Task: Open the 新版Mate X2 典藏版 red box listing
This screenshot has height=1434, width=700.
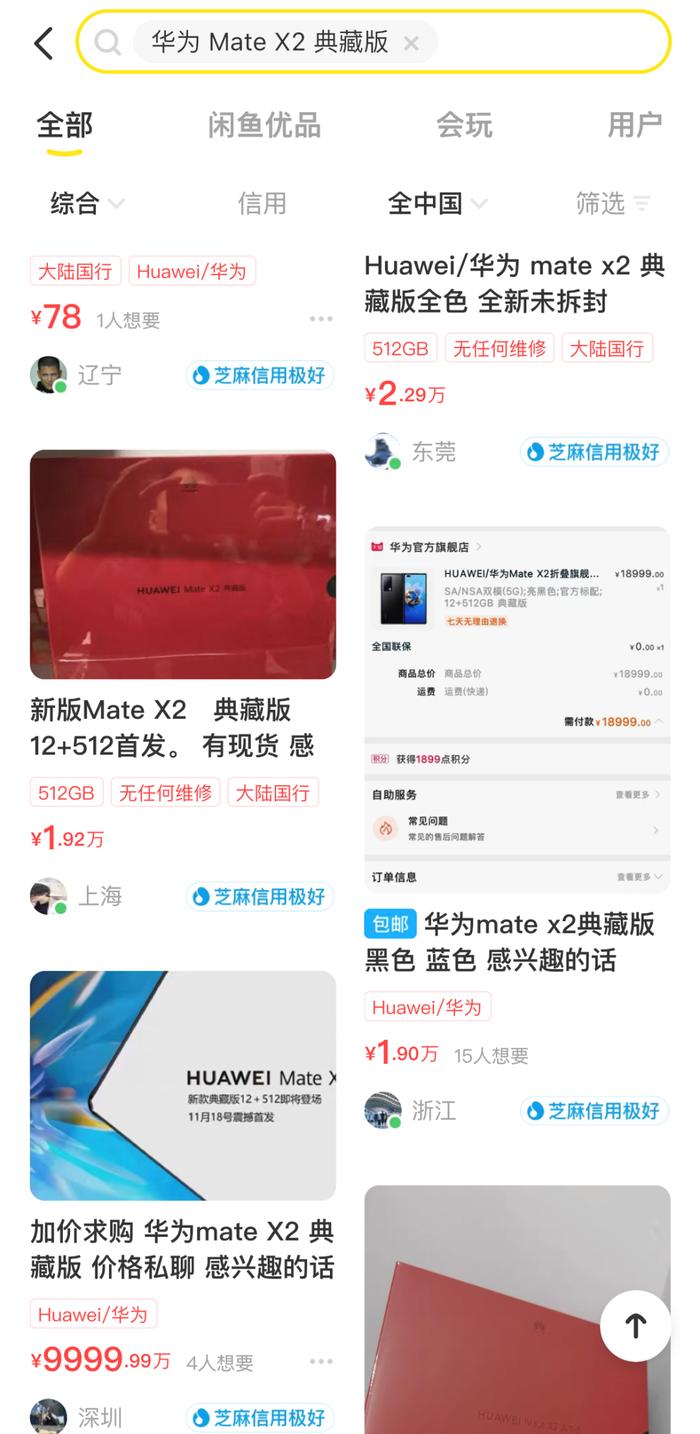Action: point(183,565)
